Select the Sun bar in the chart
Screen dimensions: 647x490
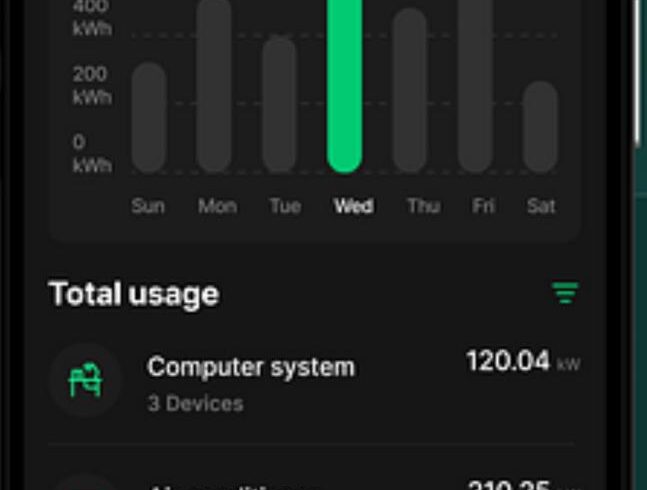(149, 118)
